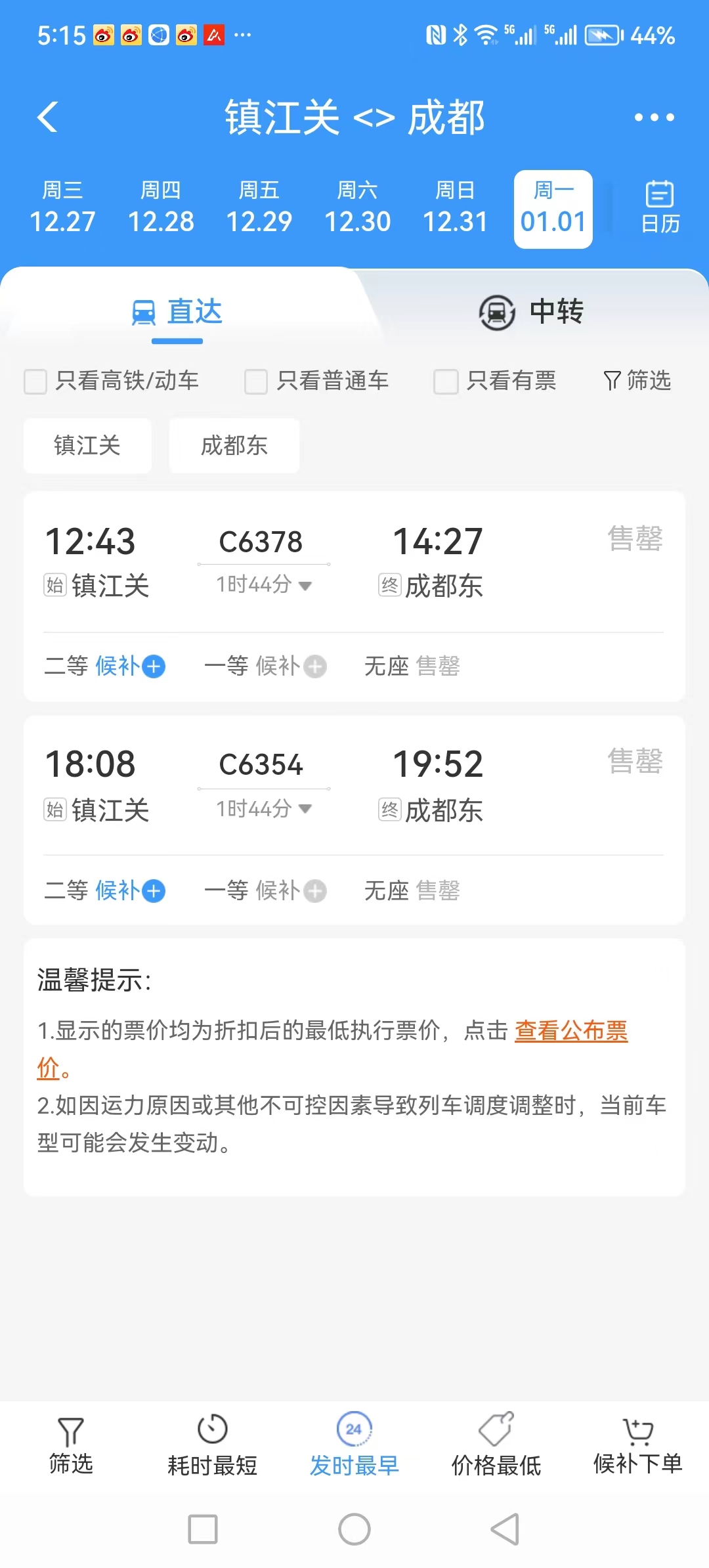The width and height of the screenshot is (709, 1568).
Task: Expand stops for C6378 1时44分
Action: click(264, 584)
